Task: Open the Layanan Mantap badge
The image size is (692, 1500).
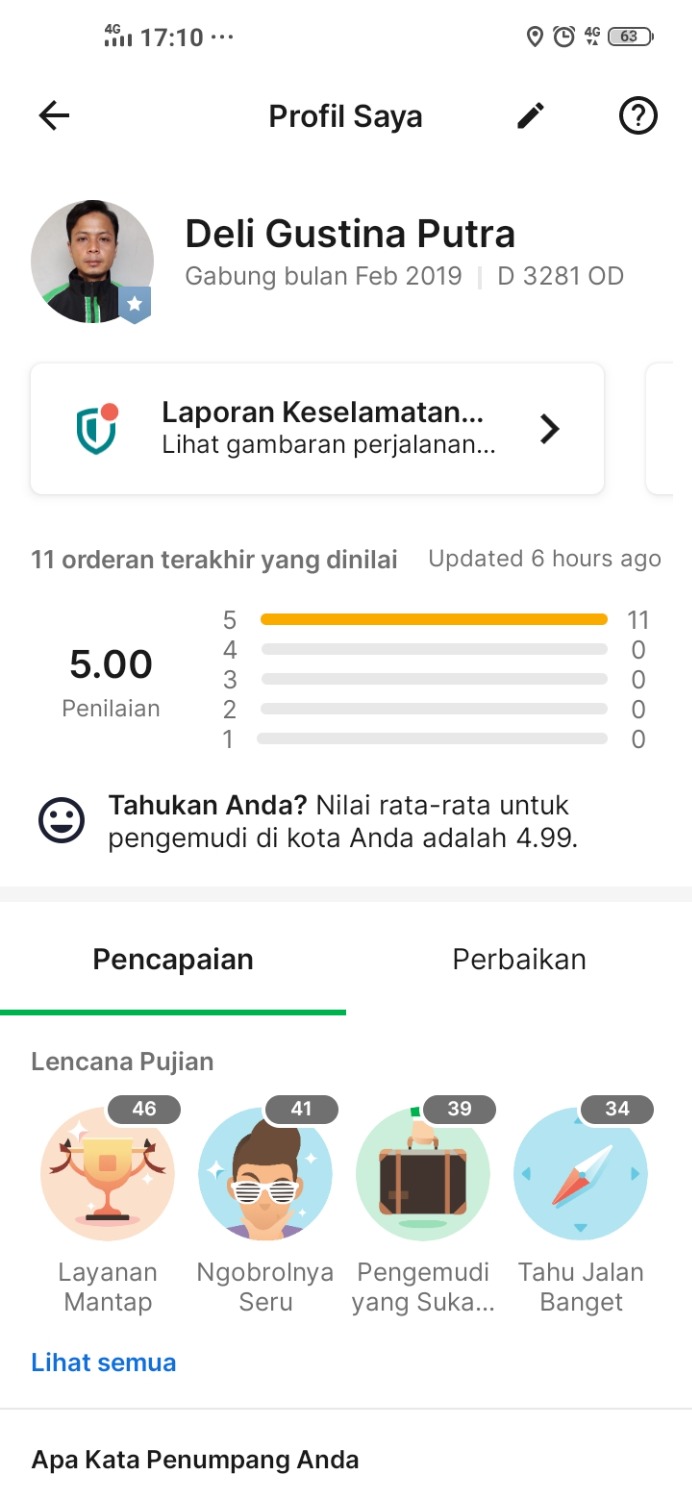Action: [x=107, y=1174]
